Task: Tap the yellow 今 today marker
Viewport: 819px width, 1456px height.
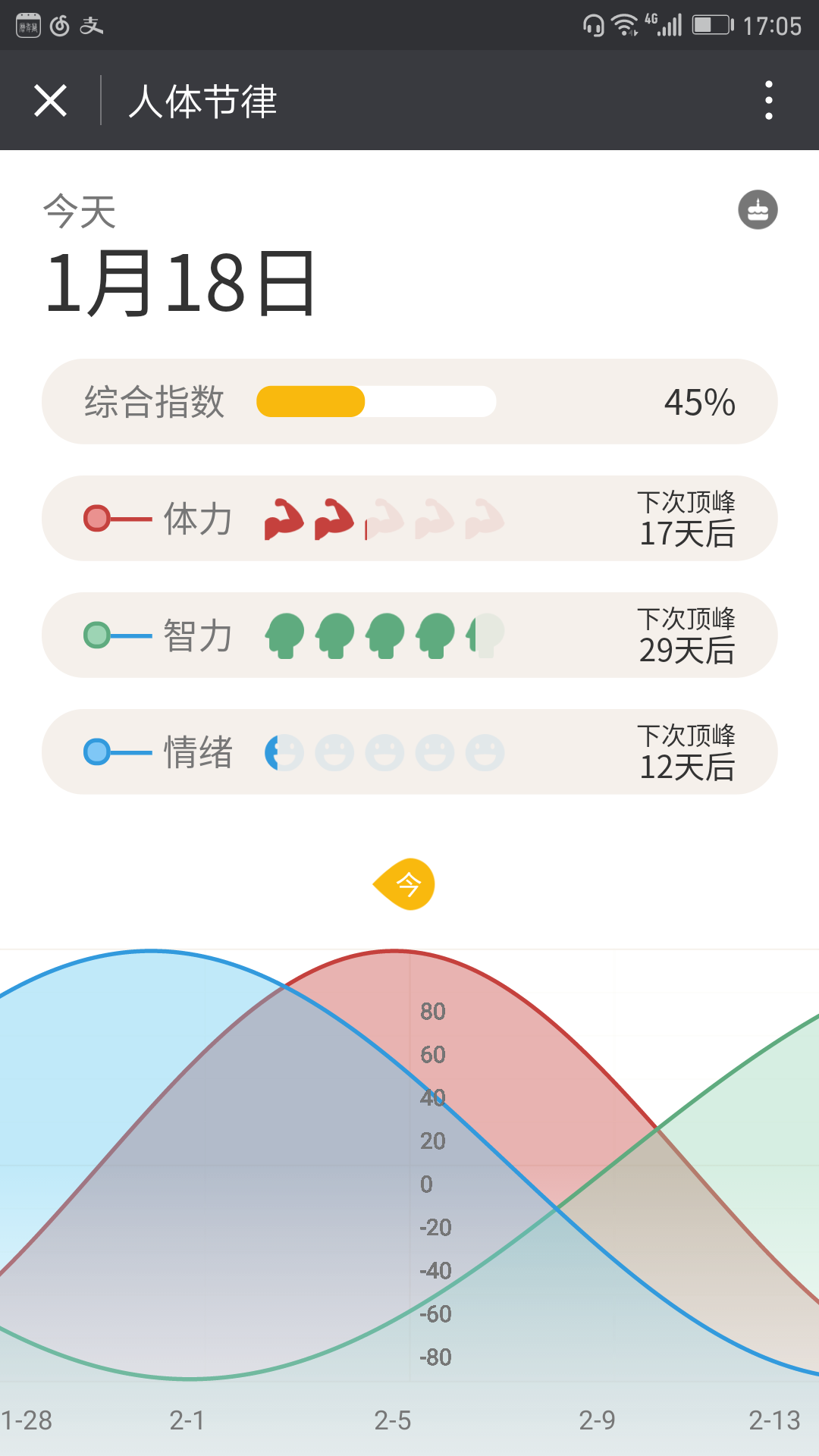Action: pos(406,884)
